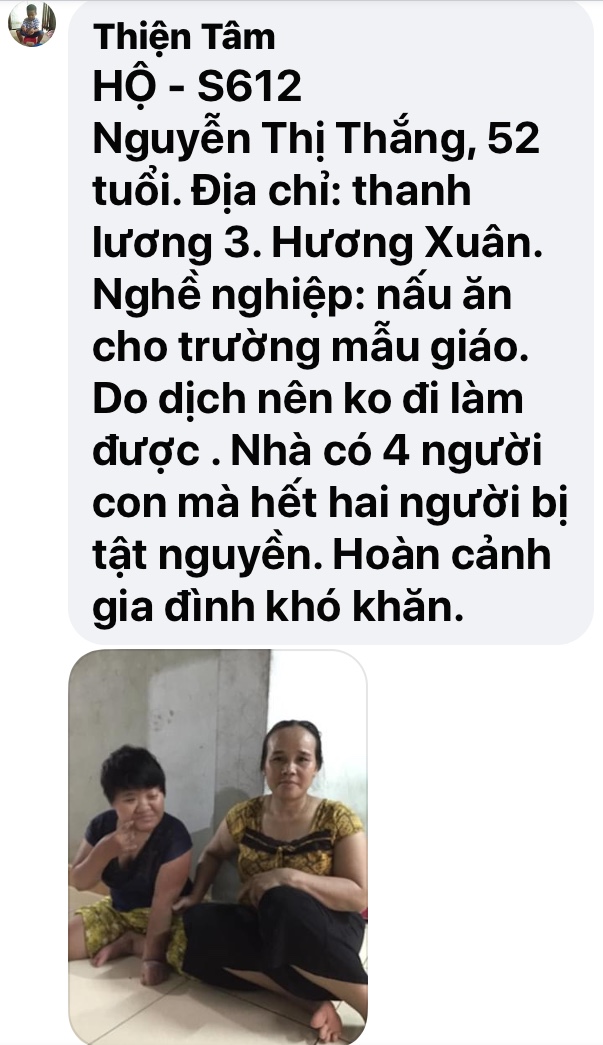Viewport: 603px width, 1045px height.
Task: Tap the commenter name Thiện Tâm
Action: (x=183, y=38)
